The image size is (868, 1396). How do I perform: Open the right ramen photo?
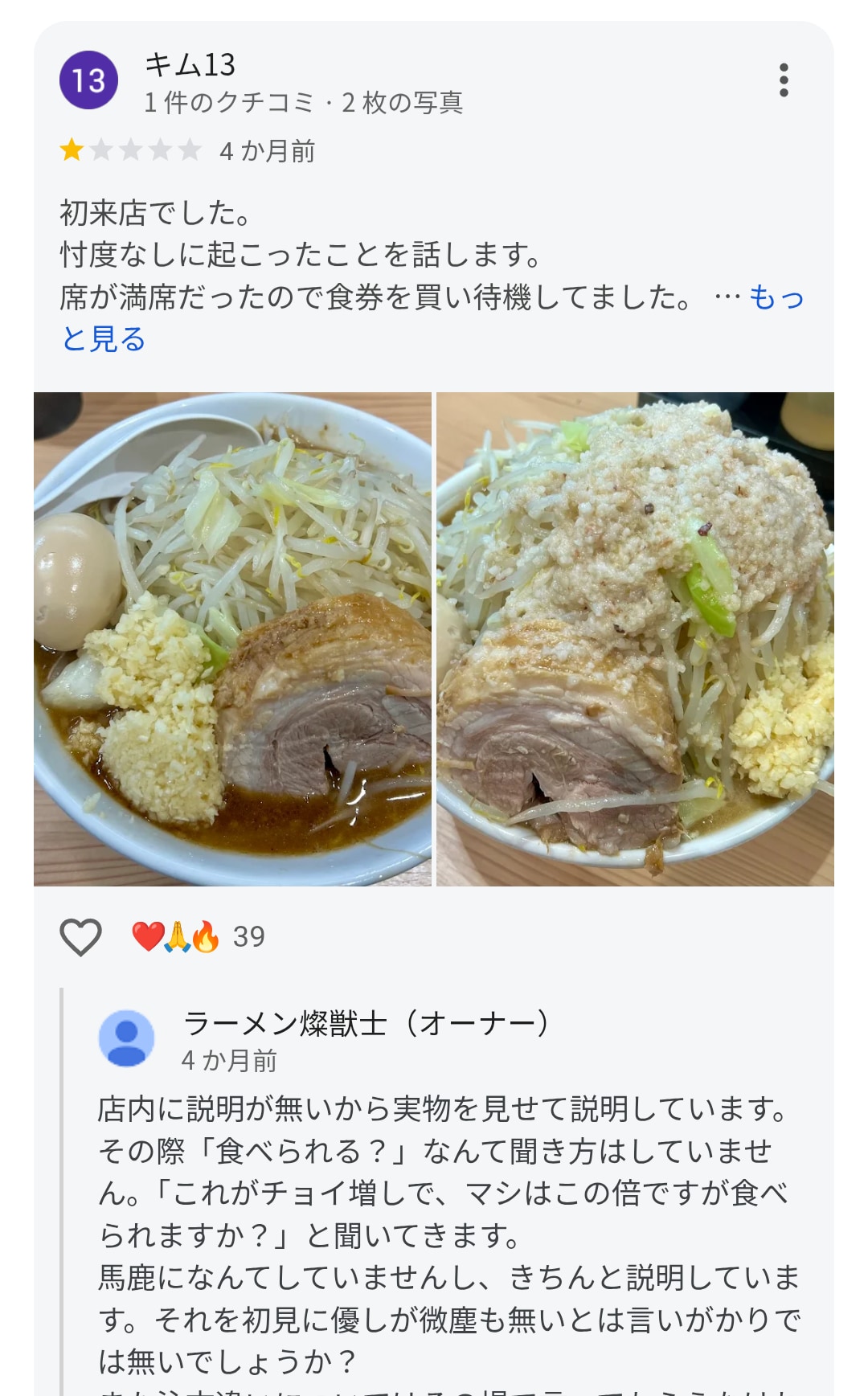coord(635,639)
